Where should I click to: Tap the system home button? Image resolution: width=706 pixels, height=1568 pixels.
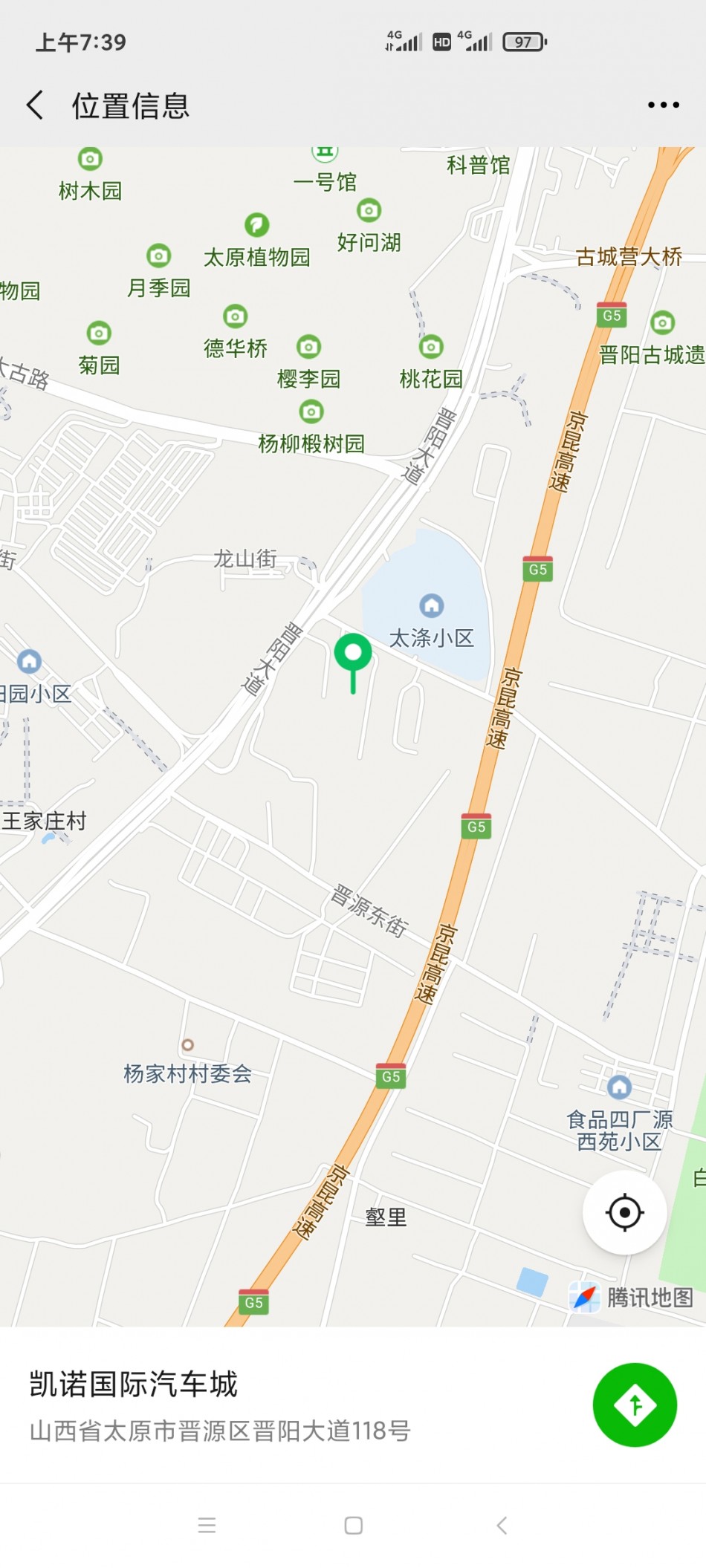[x=354, y=1526]
